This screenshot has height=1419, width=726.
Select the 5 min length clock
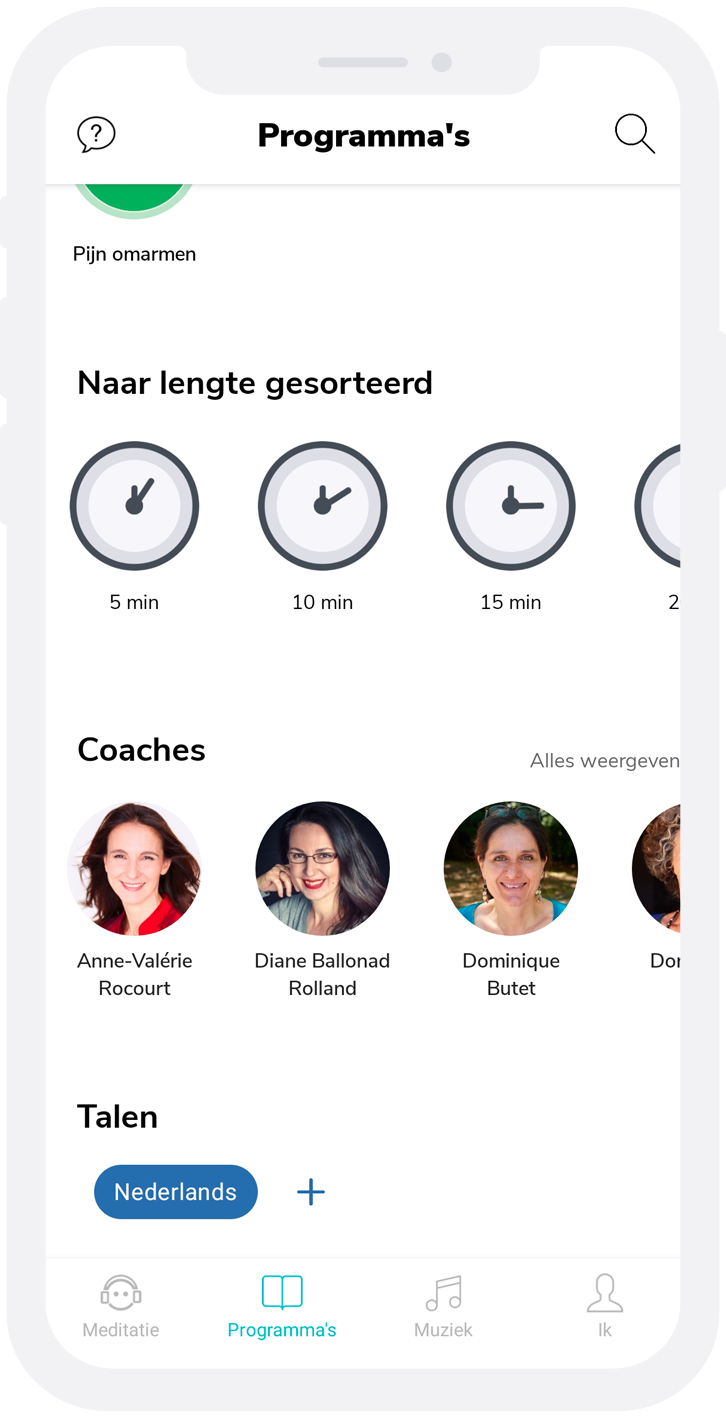coord(134,507)
